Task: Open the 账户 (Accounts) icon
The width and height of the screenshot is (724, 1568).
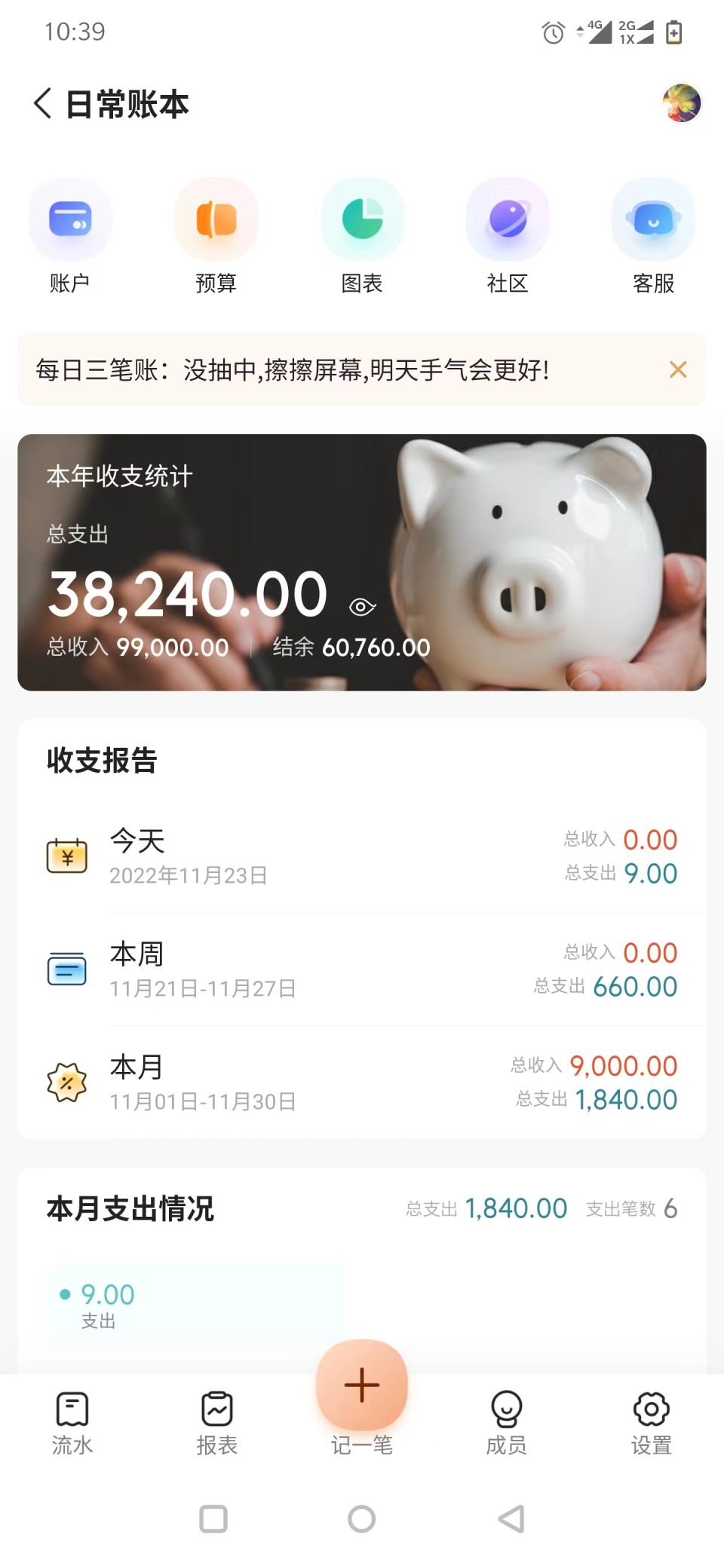Action: click(x=71, y=219)
